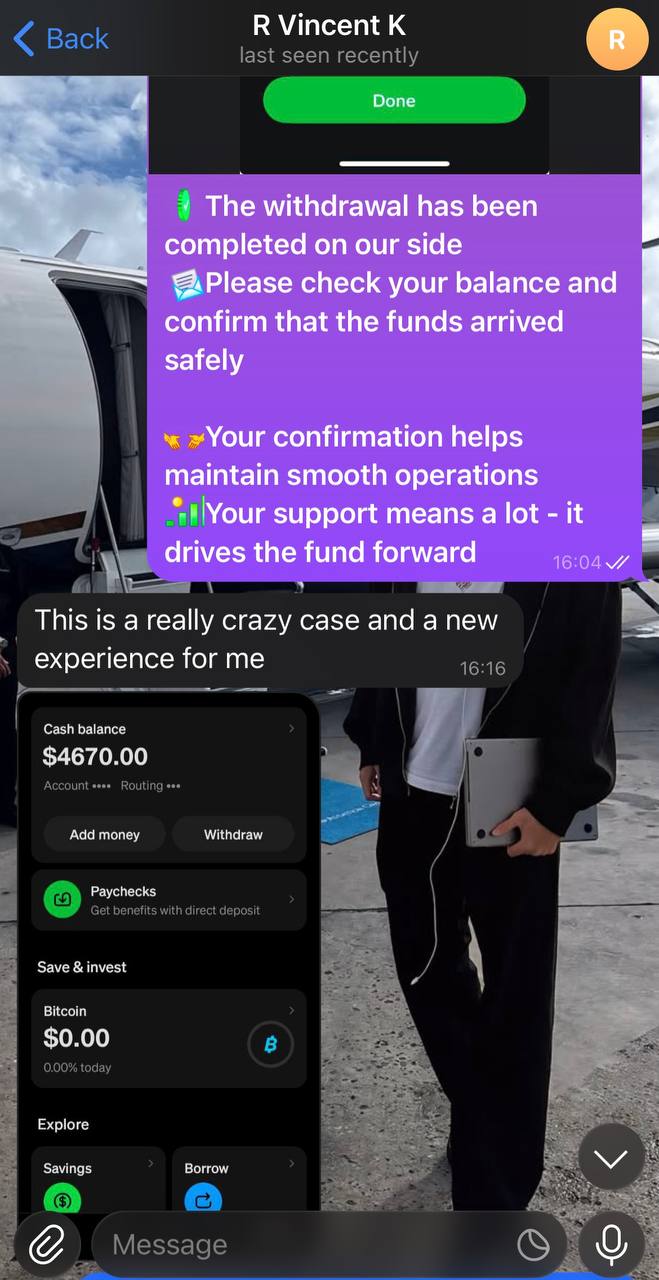Go back to the chat list
Image resolution: width=659 pixels, height=1280 pixels.
click(x=60, y=38)
